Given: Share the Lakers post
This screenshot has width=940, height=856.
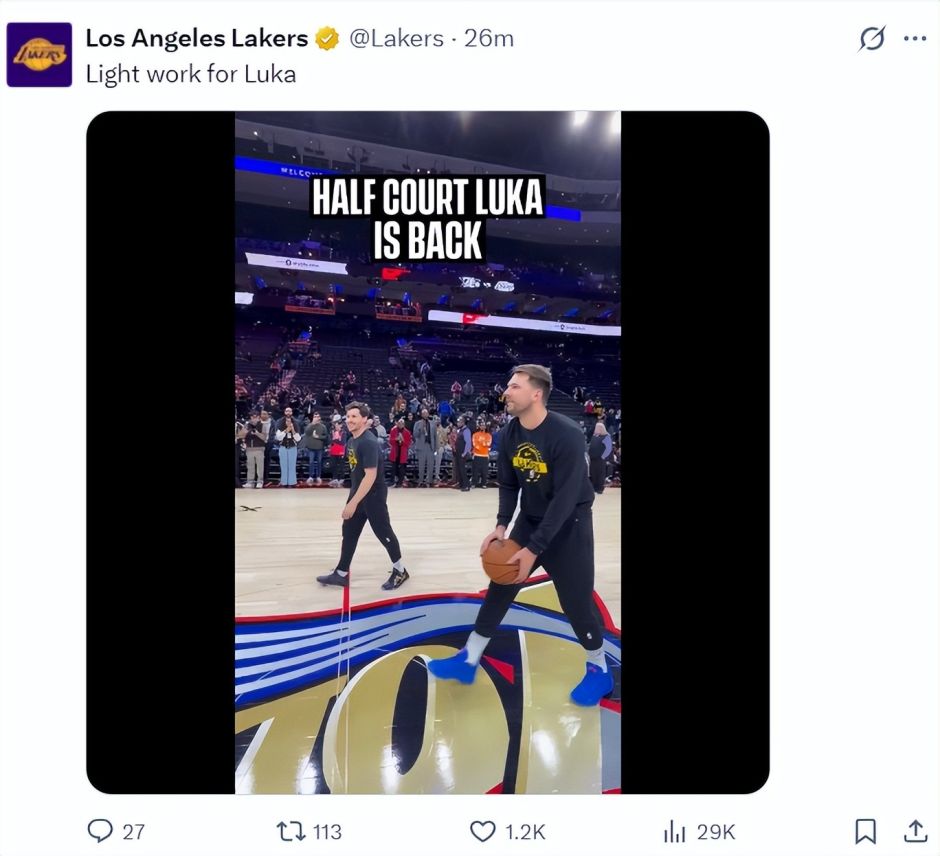Looking at the screenshot, I should (x=915, y=831).
